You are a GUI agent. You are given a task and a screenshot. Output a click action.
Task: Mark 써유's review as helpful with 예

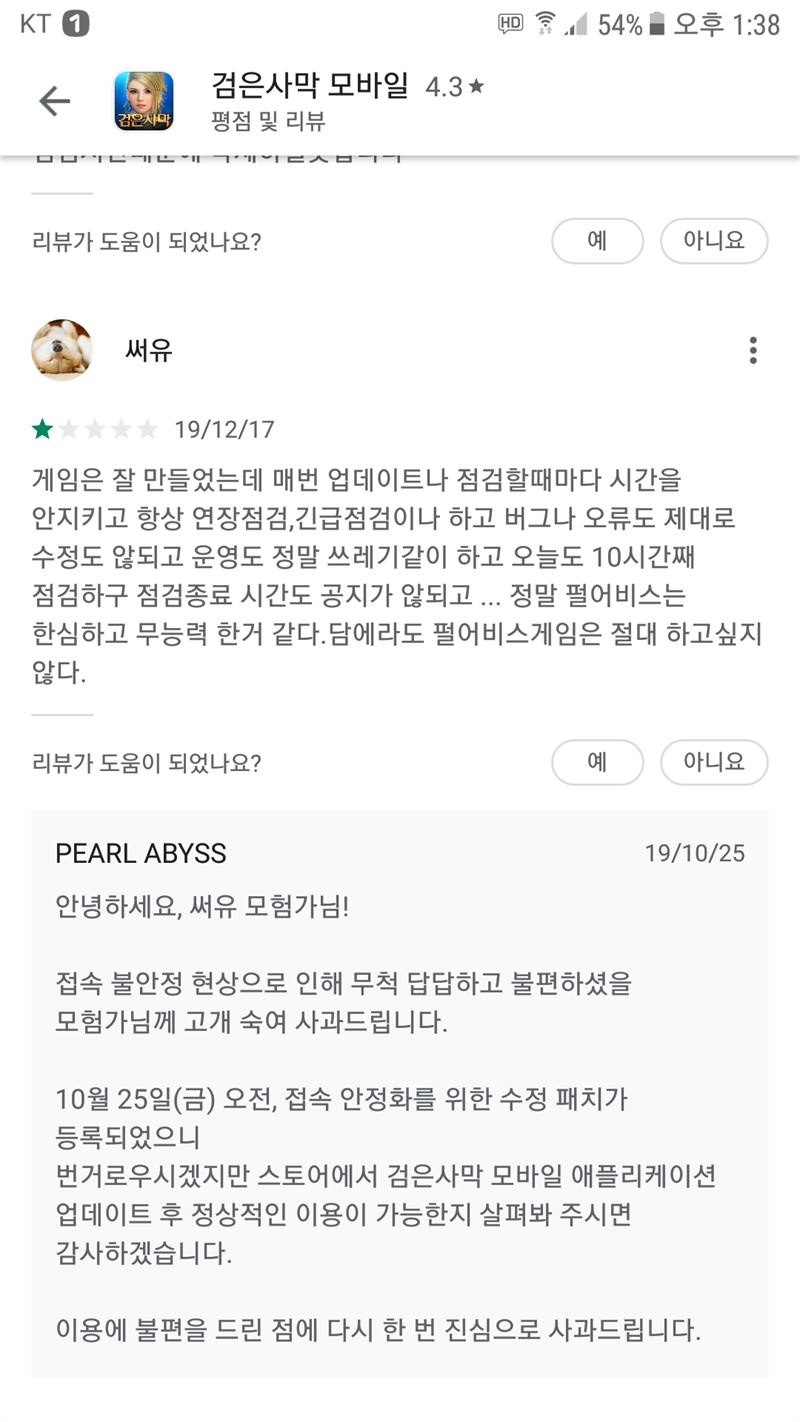point(597,763)
